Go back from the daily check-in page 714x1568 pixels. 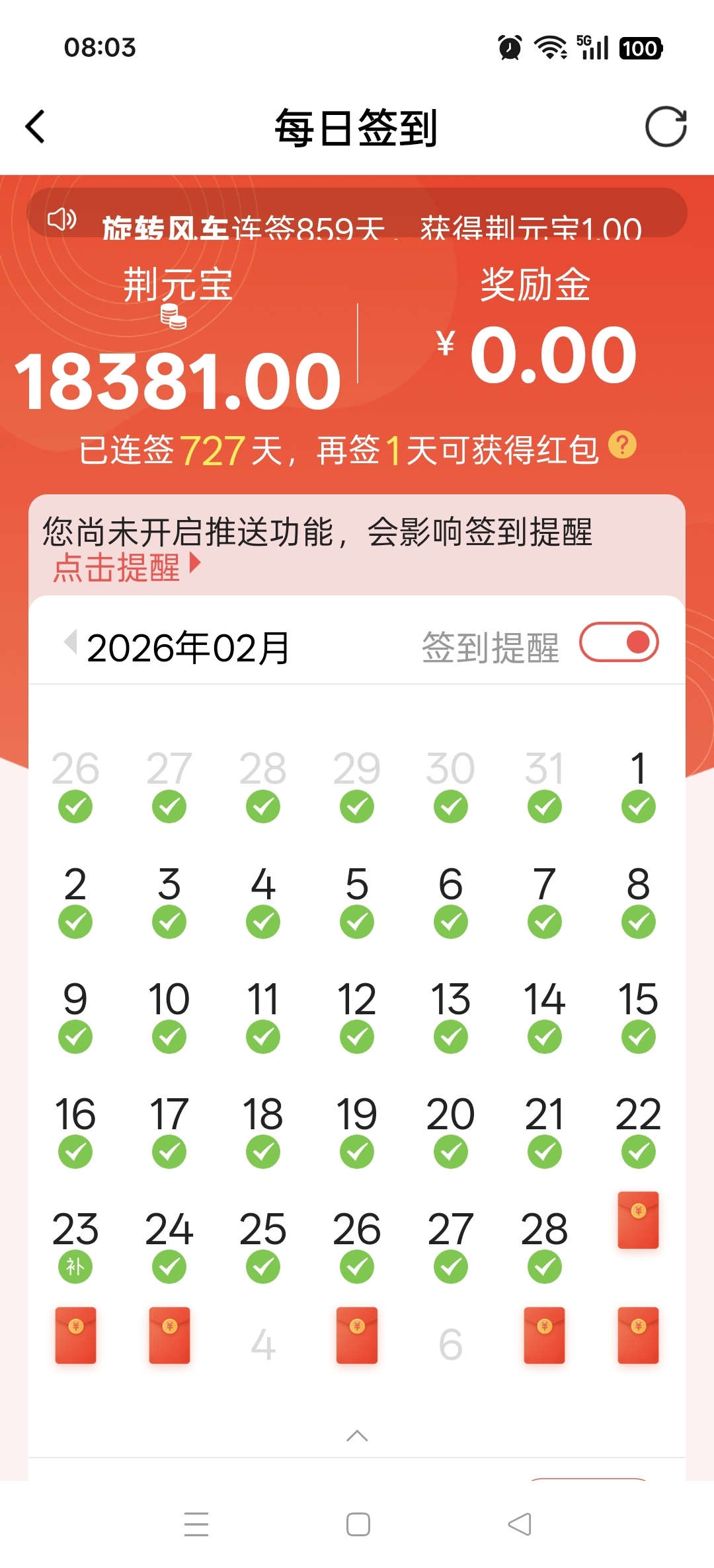(x=36, y=126)
